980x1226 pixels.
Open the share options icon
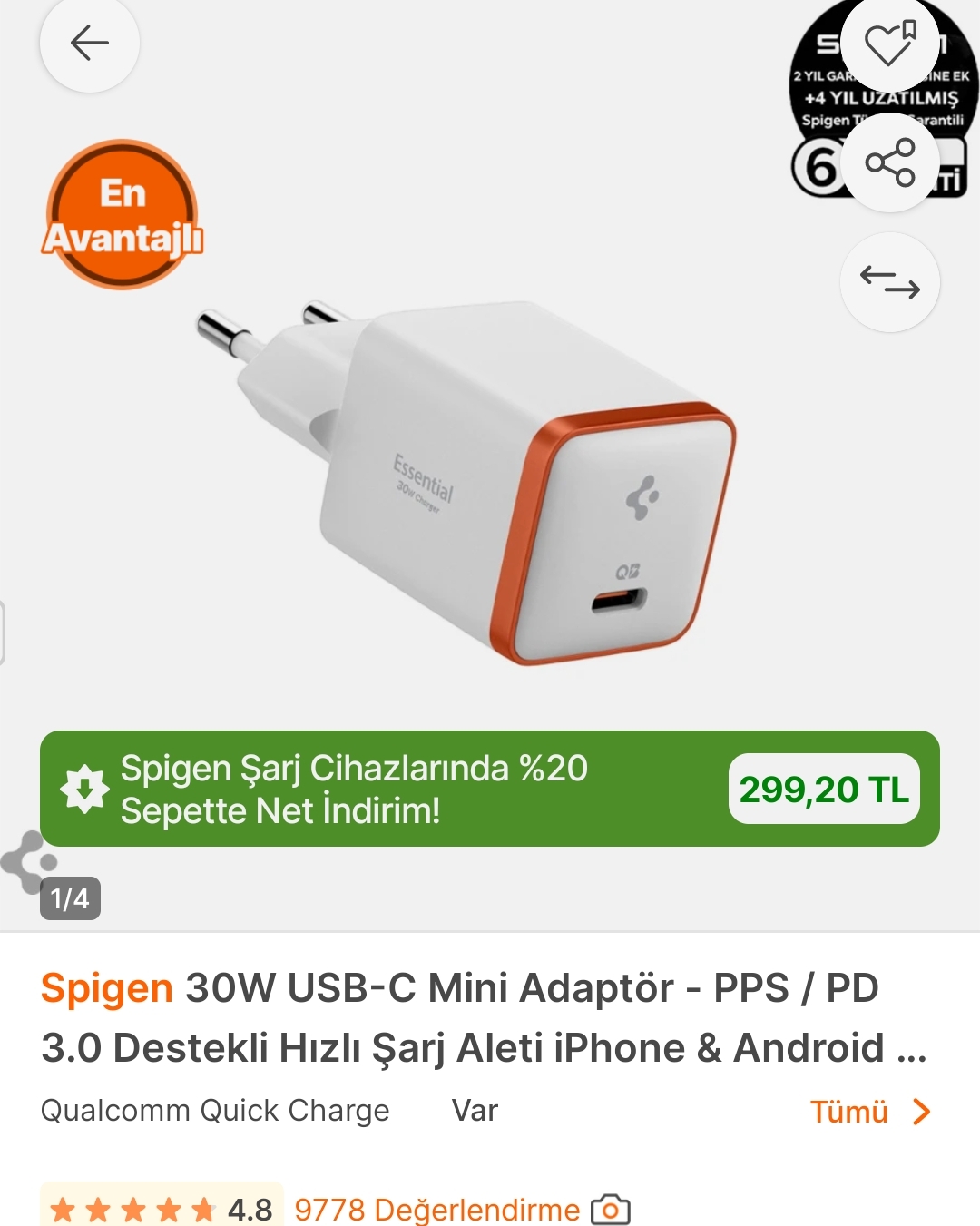pos(890,163)
